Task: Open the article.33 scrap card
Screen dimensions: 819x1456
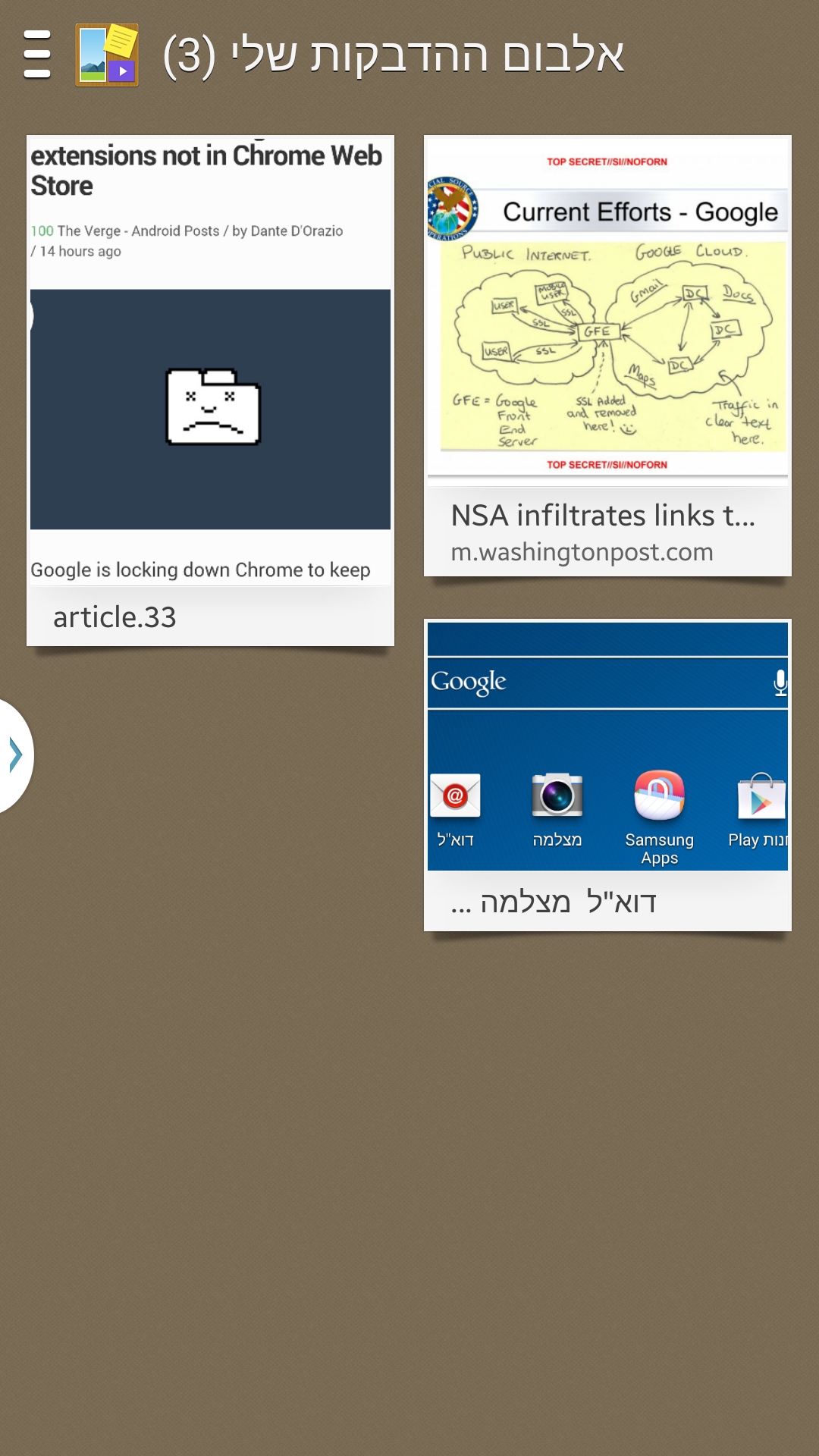Action: click(210, 391)
